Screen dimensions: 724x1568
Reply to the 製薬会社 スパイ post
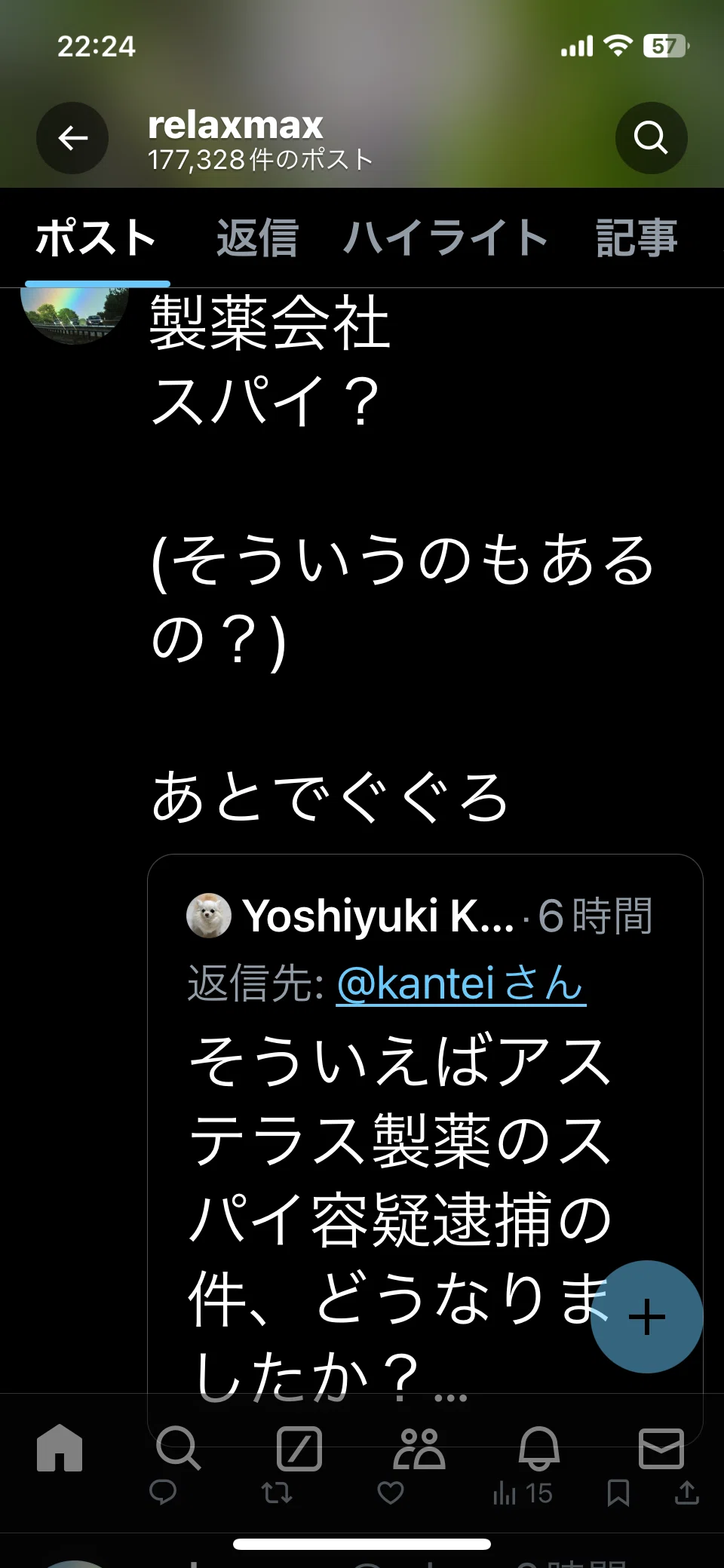(x=163, y=1493)
